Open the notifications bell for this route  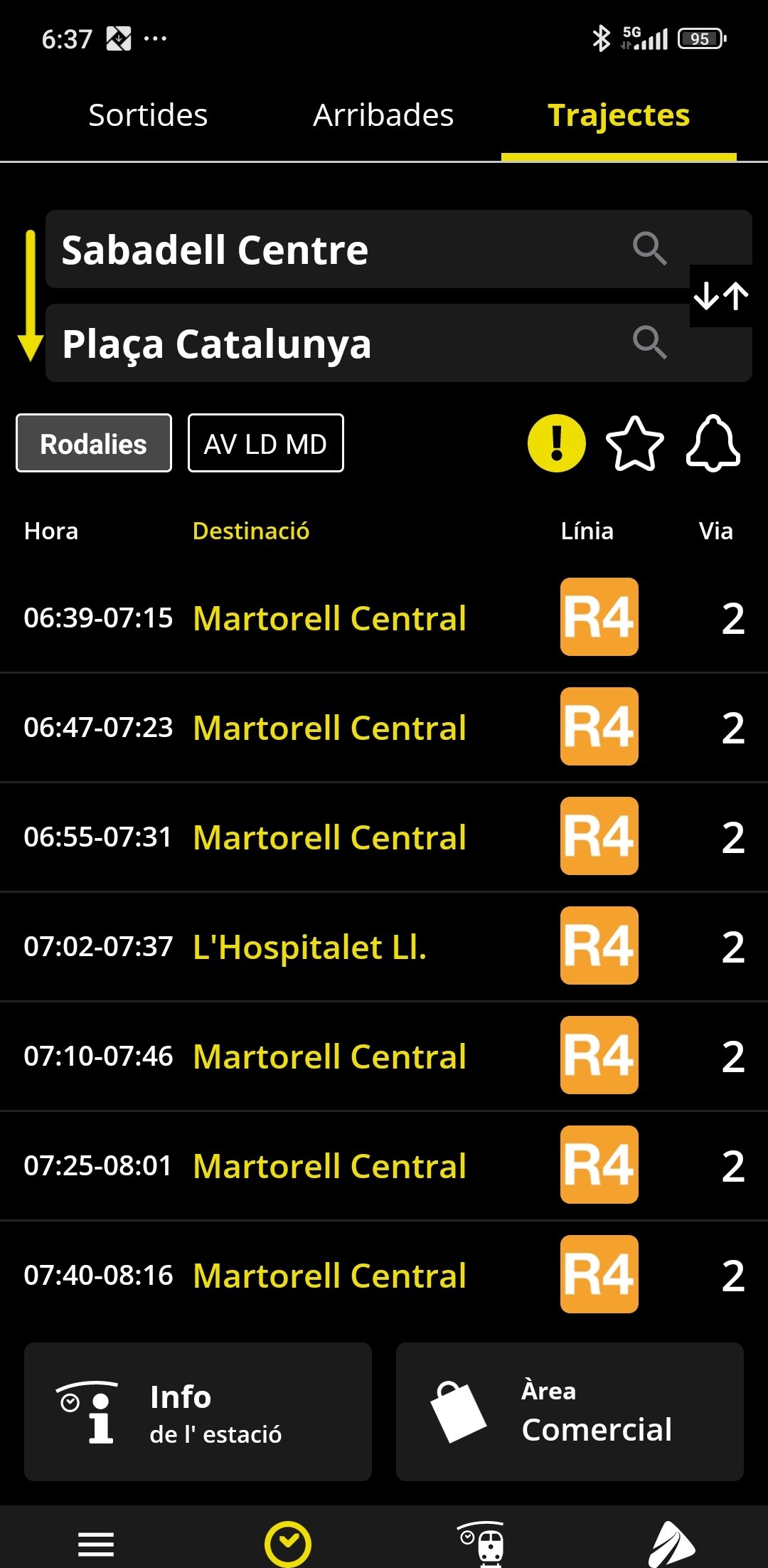[x=713, y=443]
